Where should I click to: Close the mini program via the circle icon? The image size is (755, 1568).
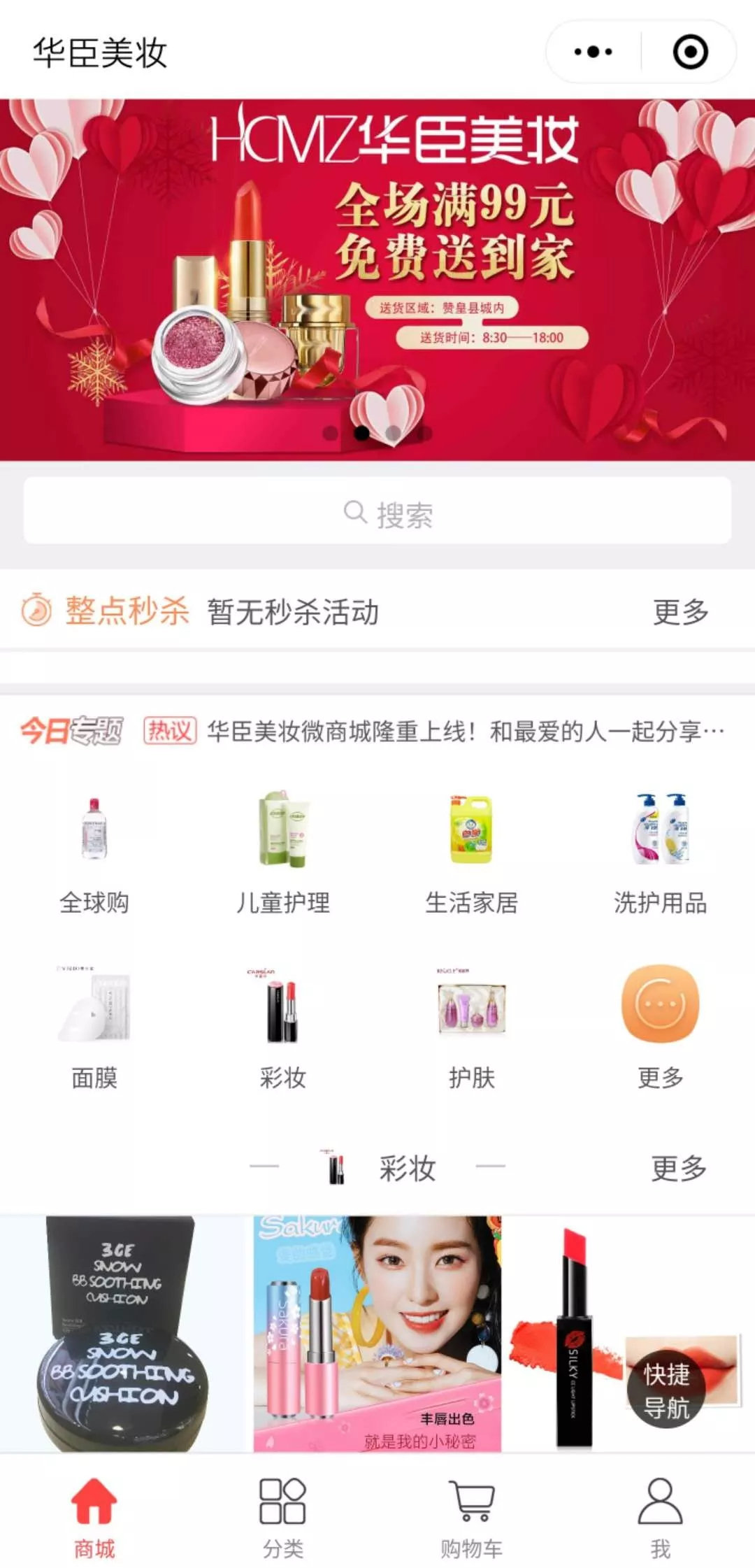point(690,52)
